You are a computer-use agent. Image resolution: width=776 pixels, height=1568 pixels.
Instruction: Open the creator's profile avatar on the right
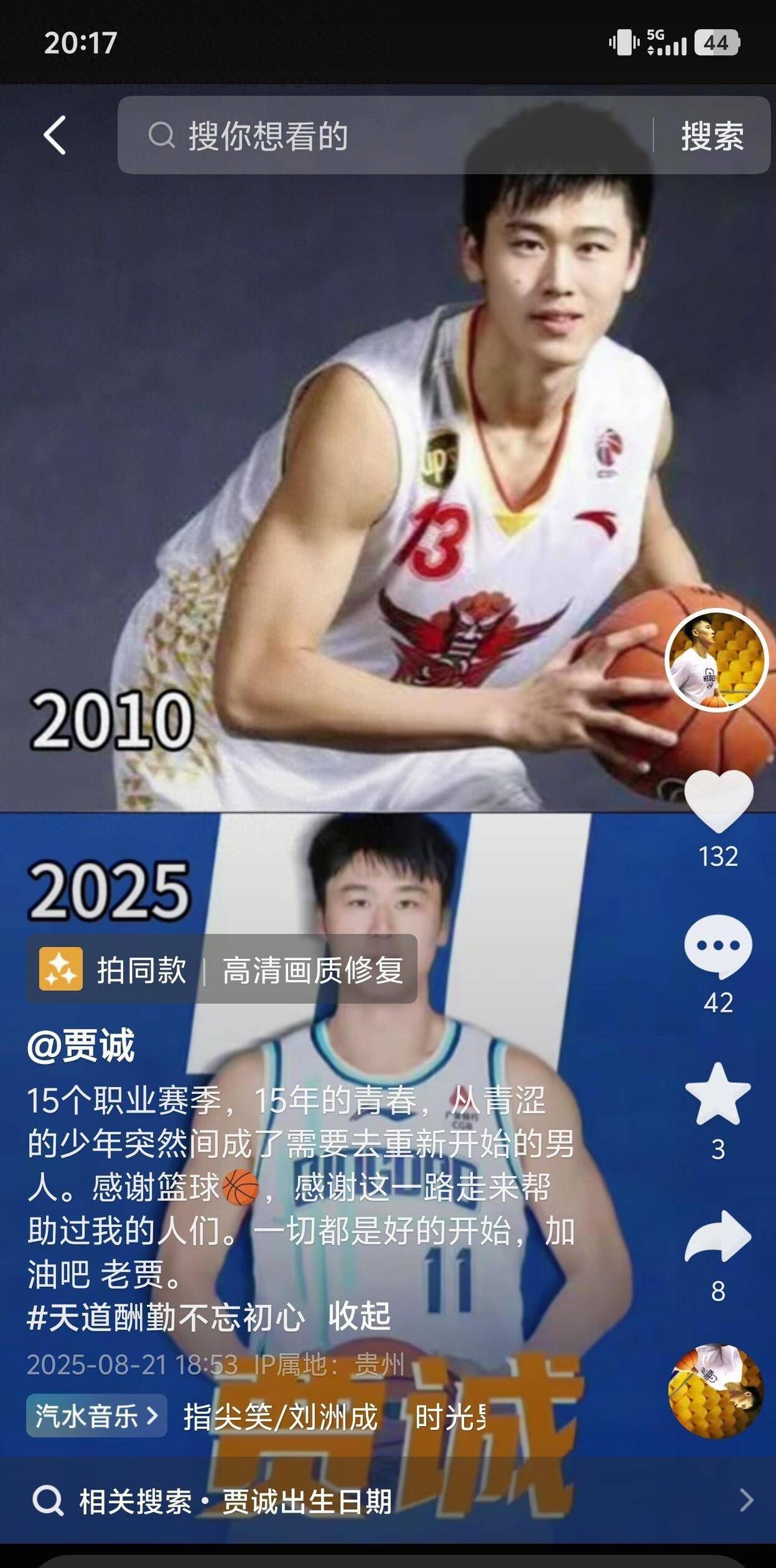(717, 659)
